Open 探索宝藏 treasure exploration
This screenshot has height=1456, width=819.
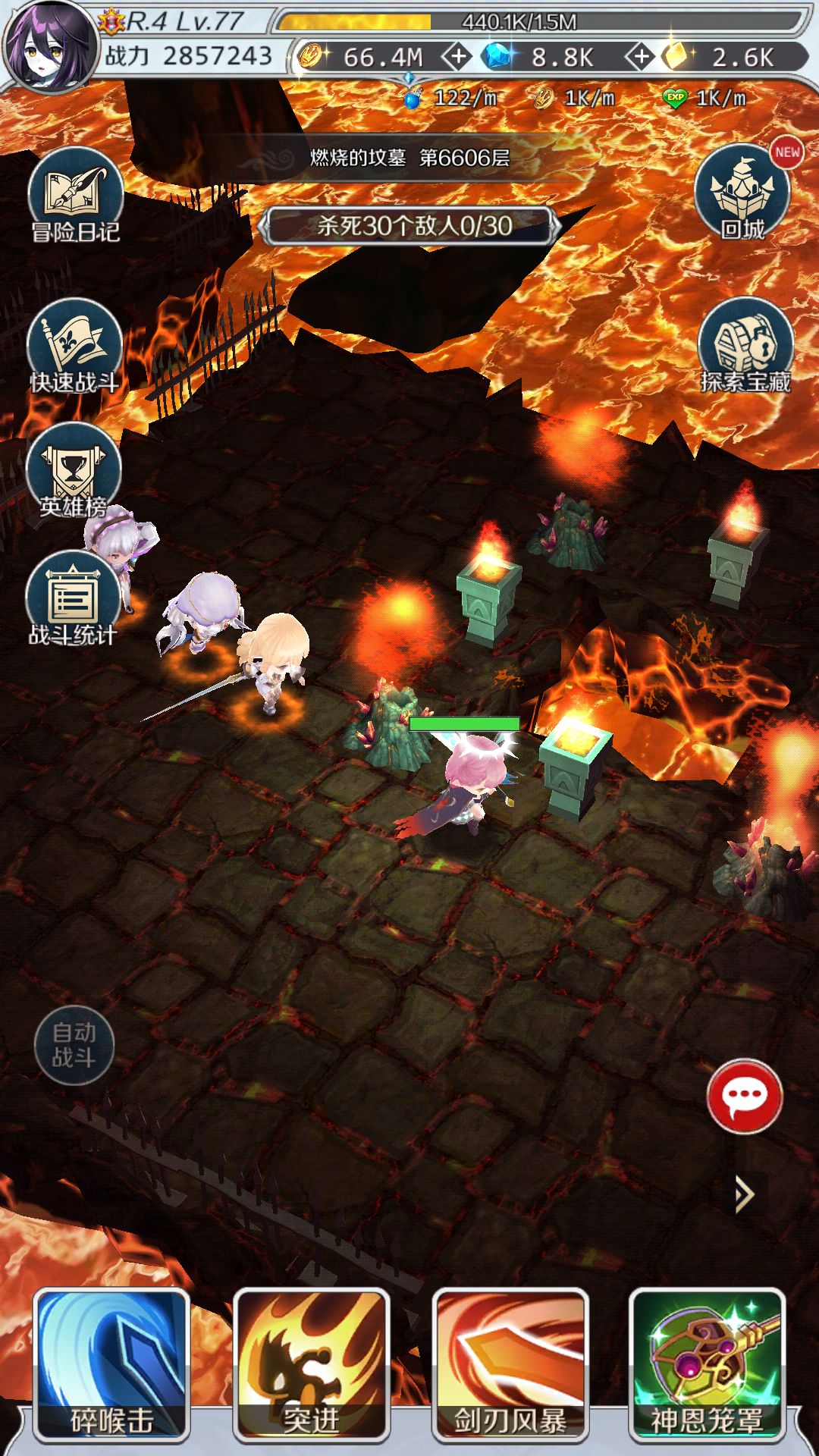coord(745,347)
